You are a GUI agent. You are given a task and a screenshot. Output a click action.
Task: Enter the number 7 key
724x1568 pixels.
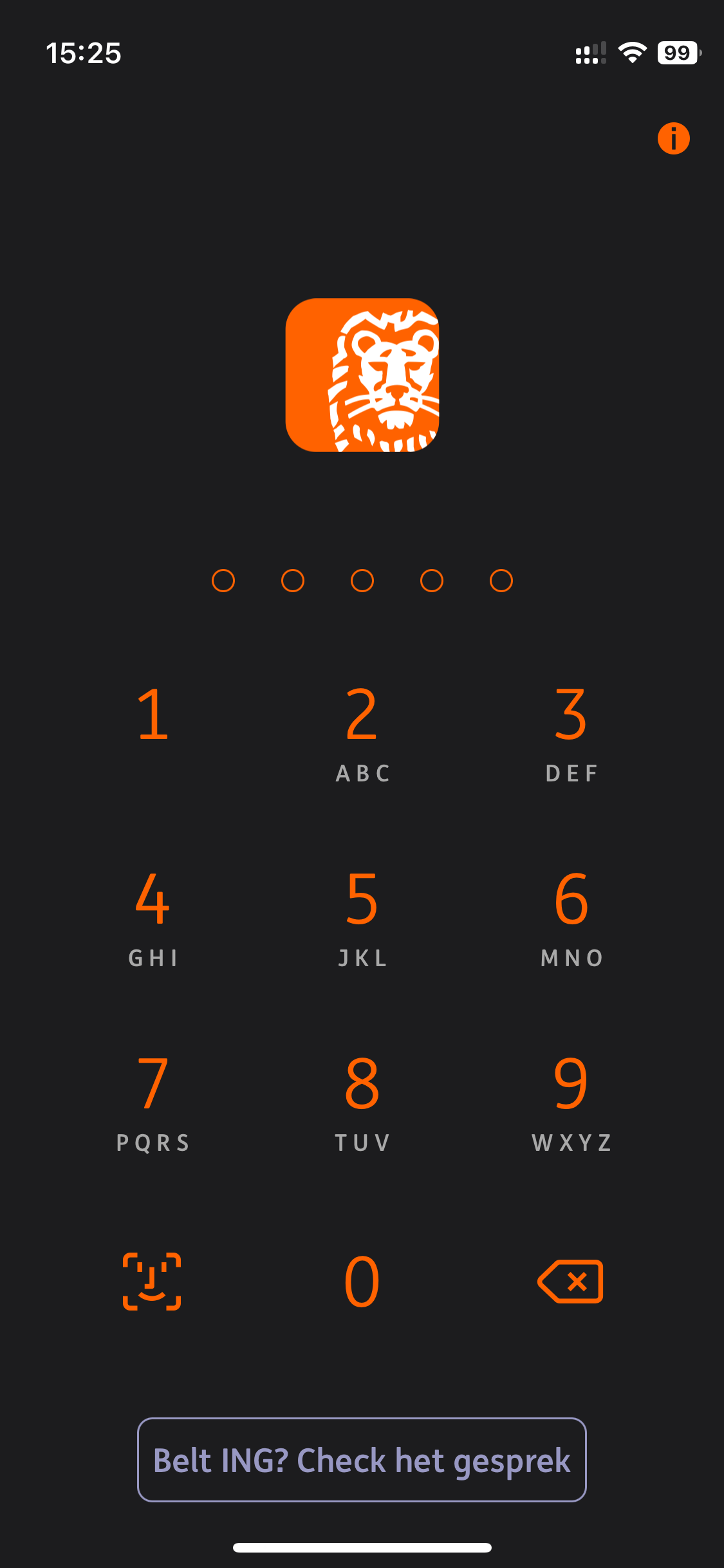[x=153, y=1101]
